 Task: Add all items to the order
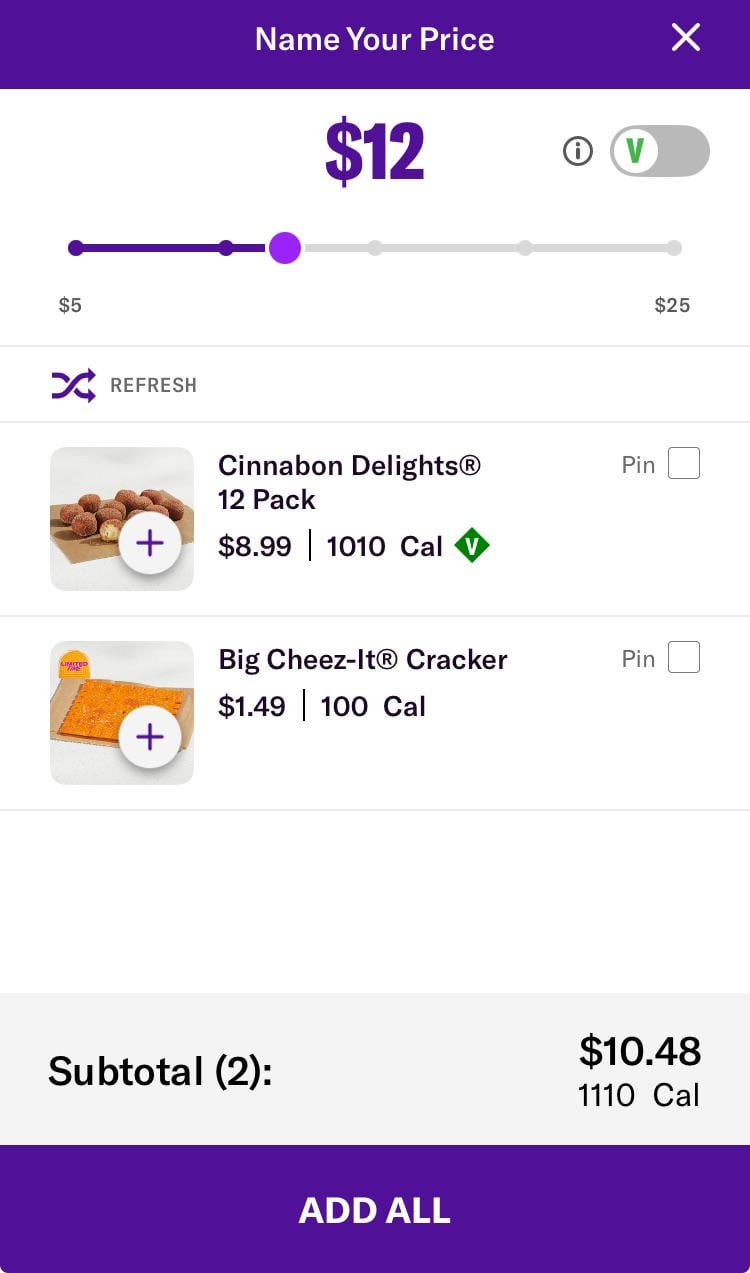[x=375, y=1210]
